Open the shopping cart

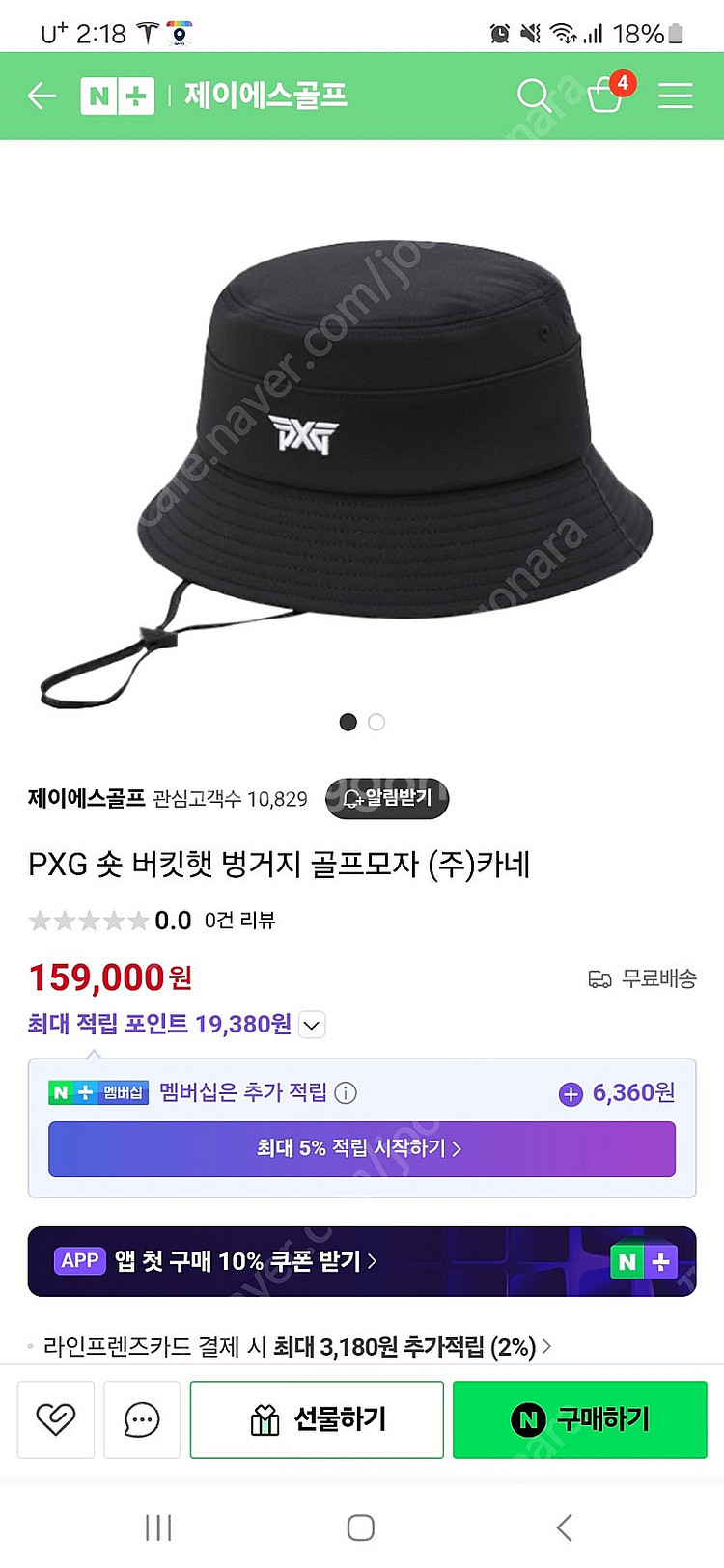click(605, 95)
